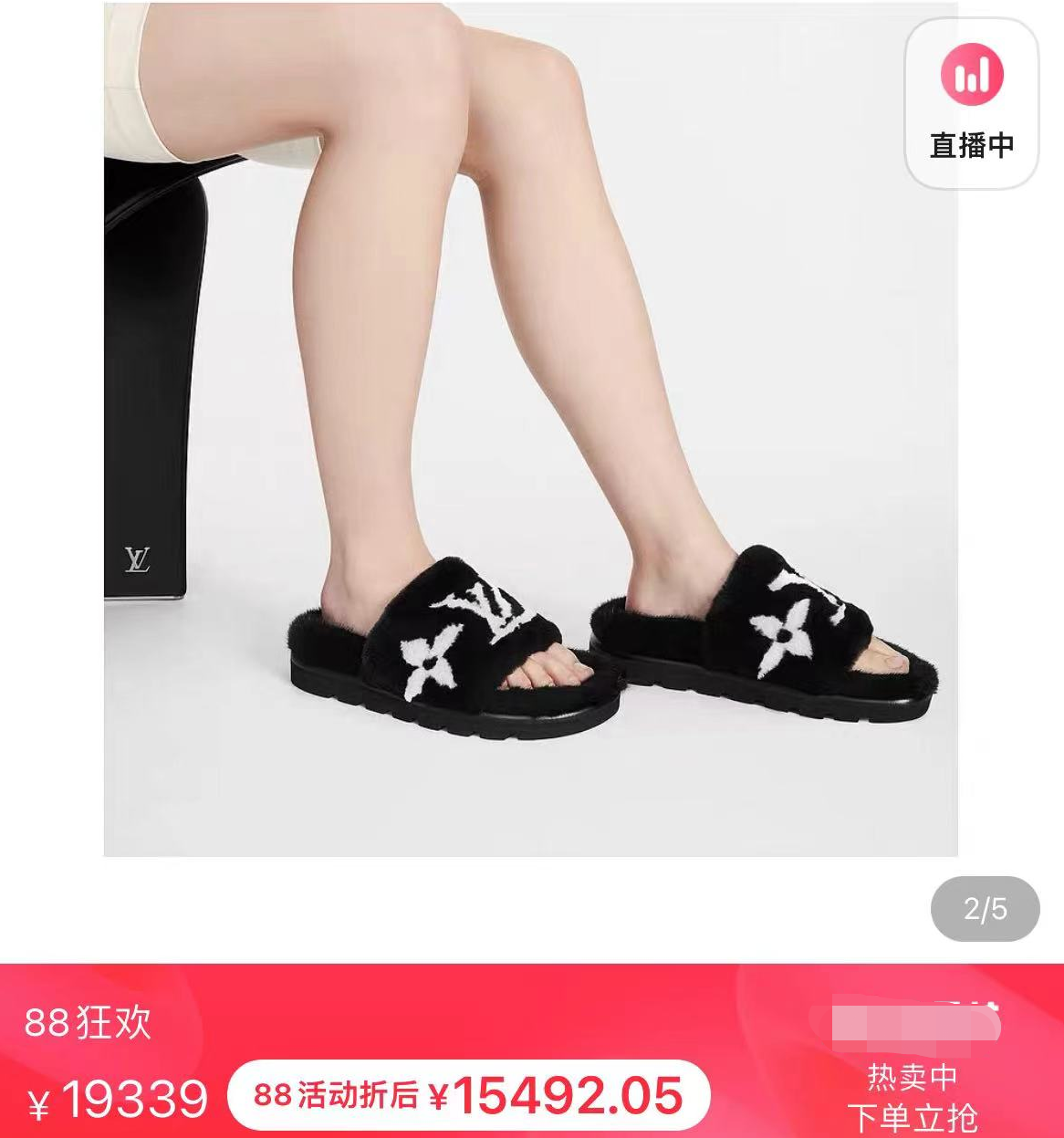Select the second image via 2/5 indicator
The image size is (1064, 1138).
coord(984,906)
